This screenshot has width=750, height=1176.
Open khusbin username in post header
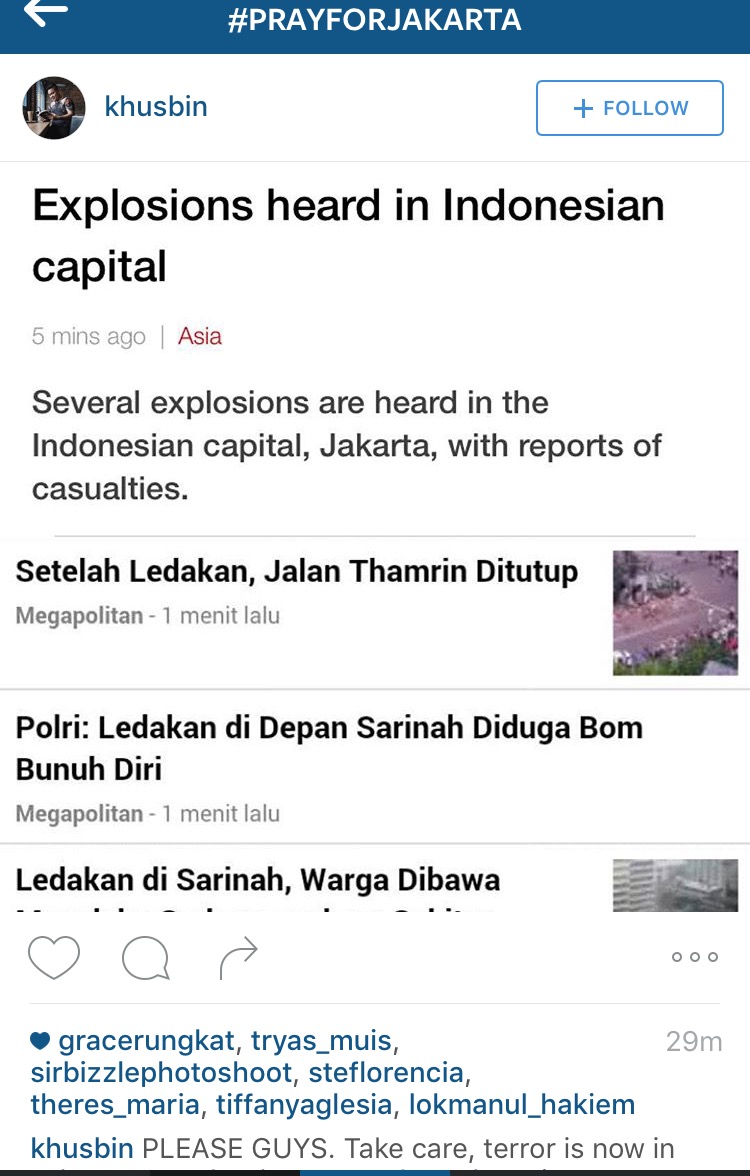[156, 107]
